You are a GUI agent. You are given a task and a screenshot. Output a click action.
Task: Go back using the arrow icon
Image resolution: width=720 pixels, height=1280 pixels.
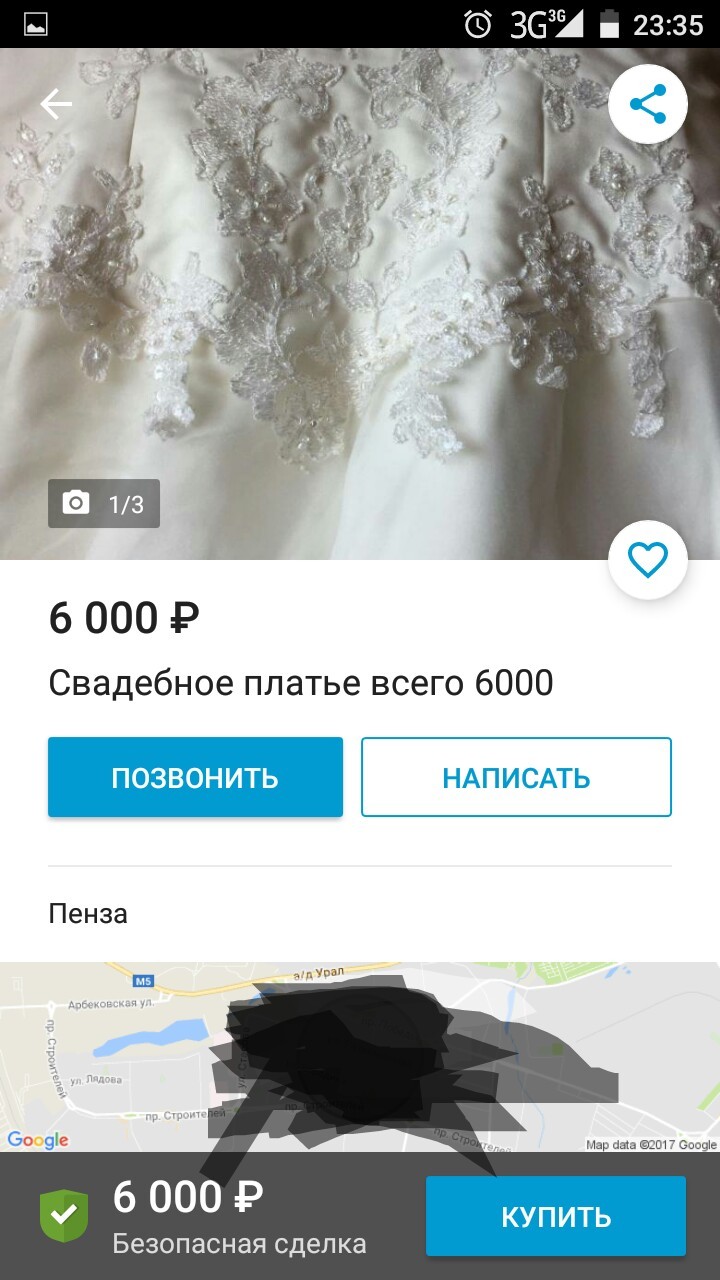(x=56, y=104)
